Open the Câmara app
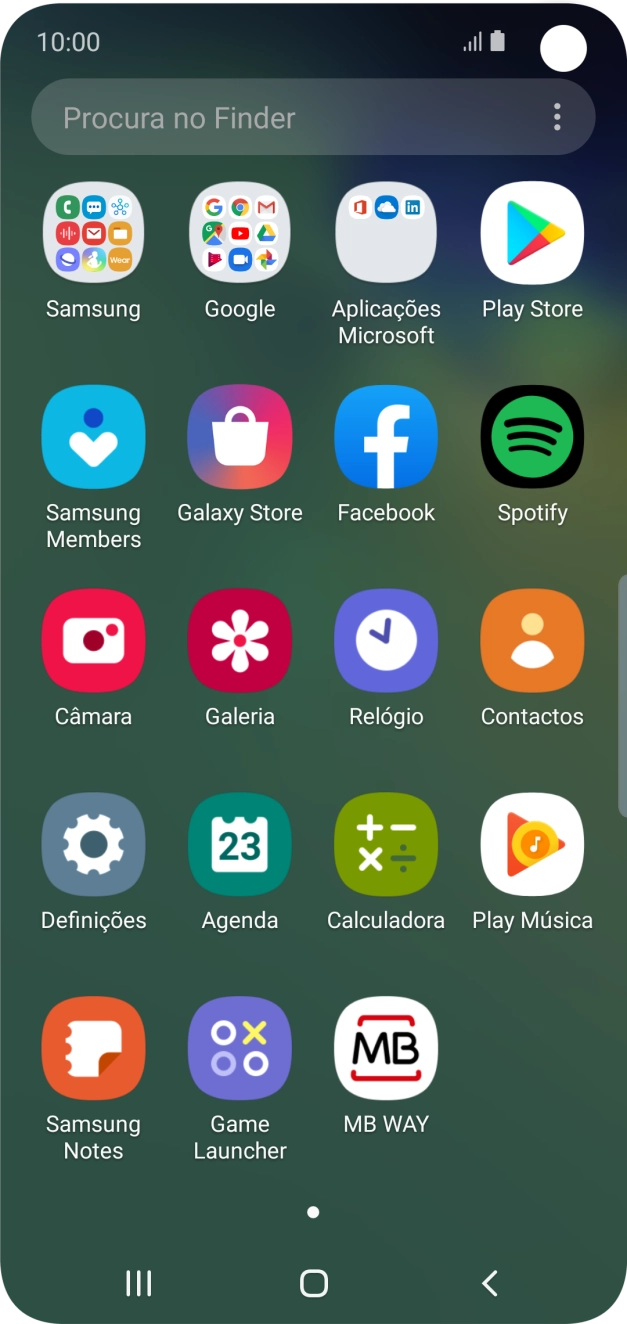The image size is (627, 1324). (93, 641)
